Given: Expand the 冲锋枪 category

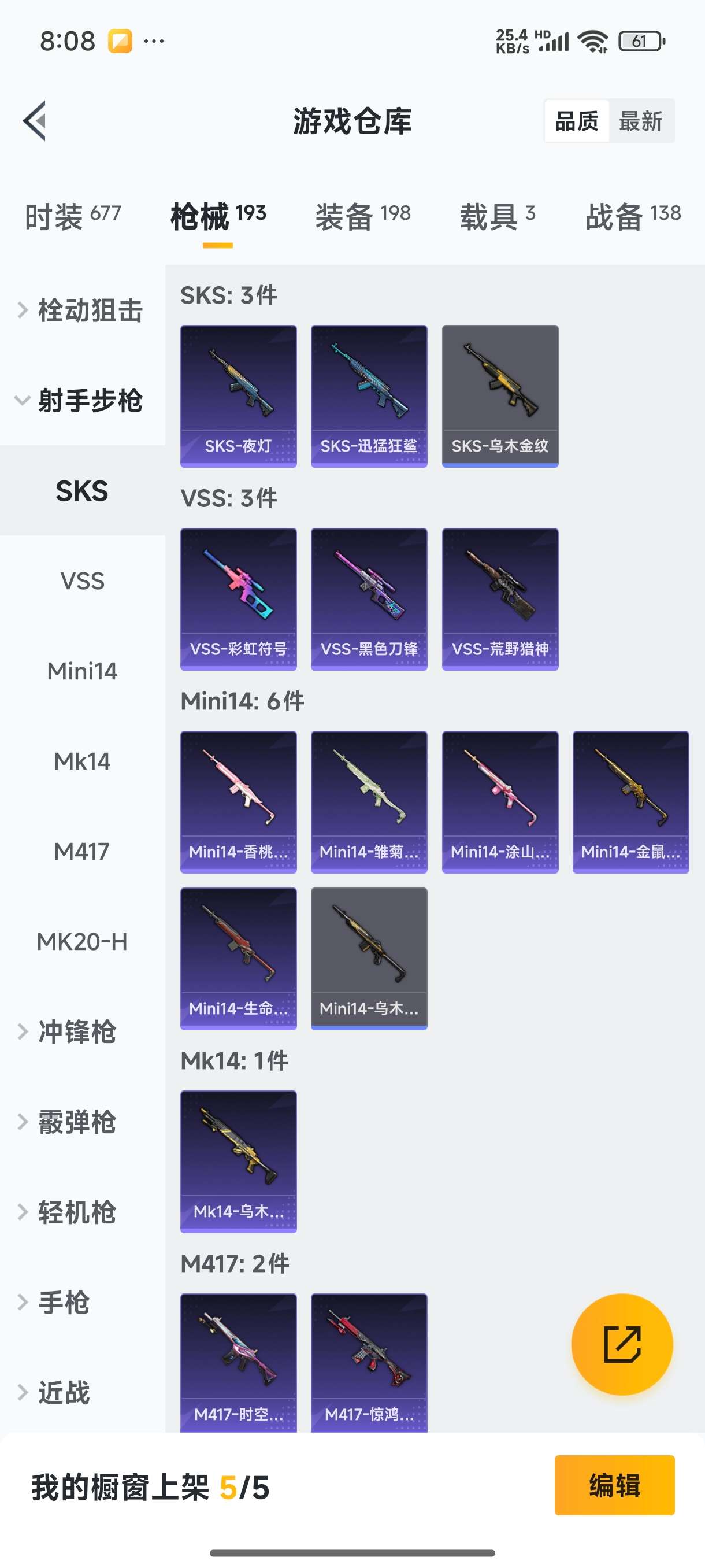Looking at the screenshot, I should pos(76,1031).
